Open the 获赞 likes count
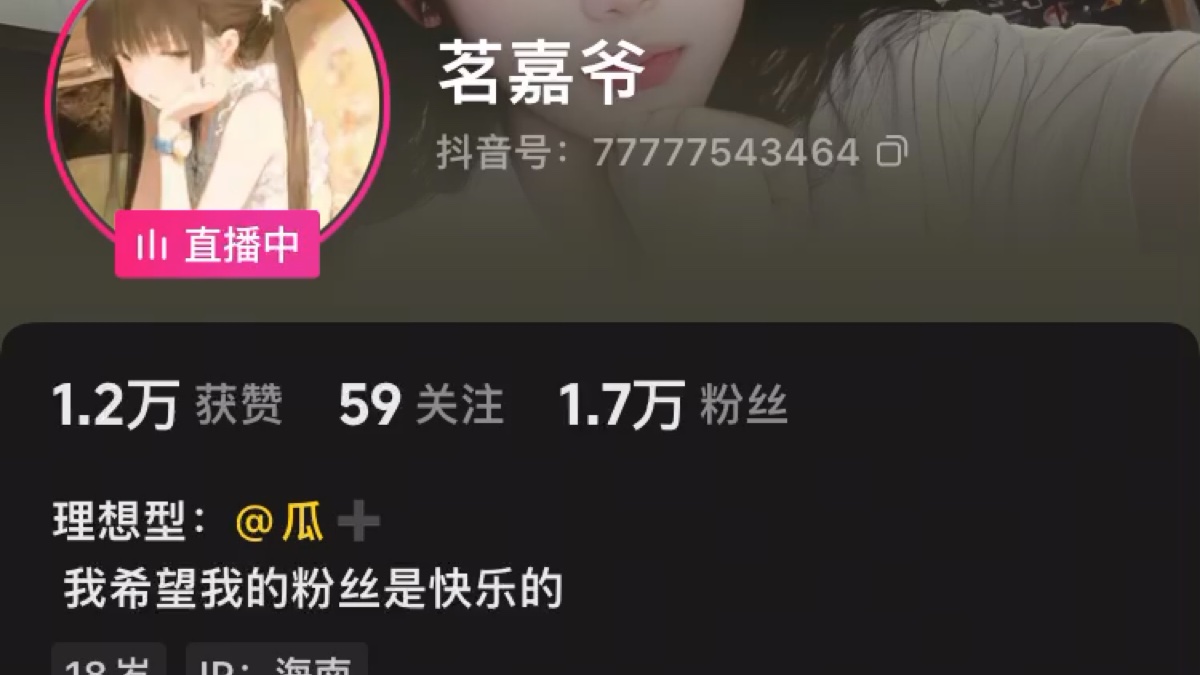Screen dimensions: 1200x675 [x=167, y=406]
